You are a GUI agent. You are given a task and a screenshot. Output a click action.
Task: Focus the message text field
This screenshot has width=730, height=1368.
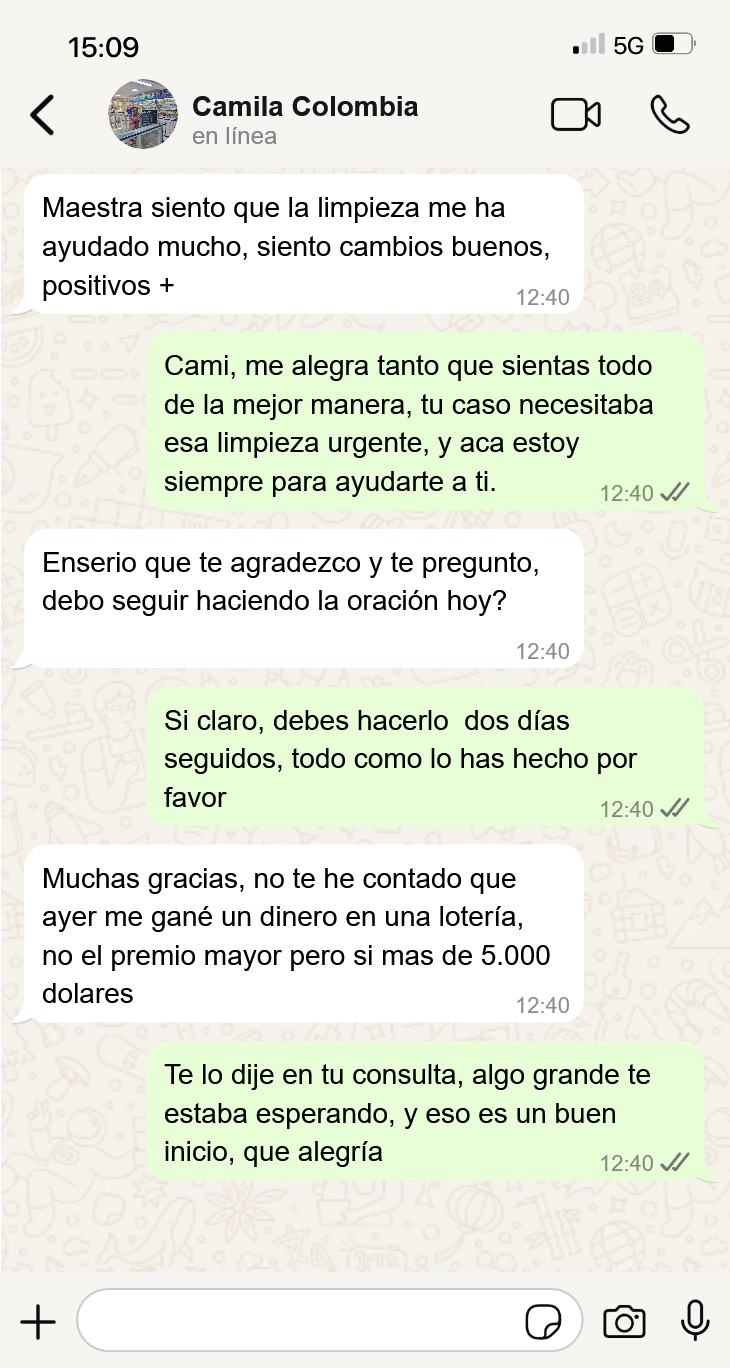tap(300, 1321)
